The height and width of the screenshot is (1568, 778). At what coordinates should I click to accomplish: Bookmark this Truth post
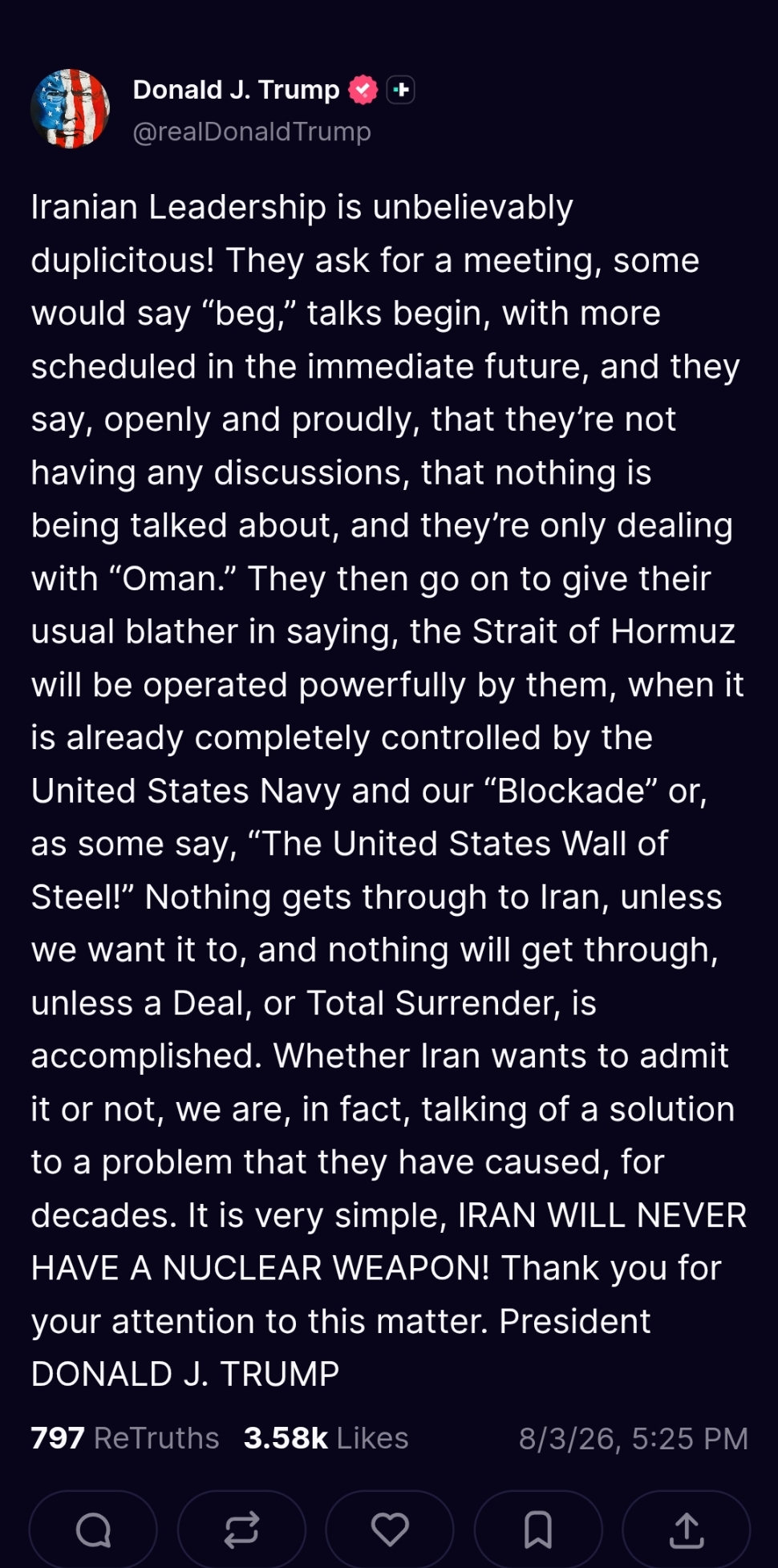point(538,1530)
